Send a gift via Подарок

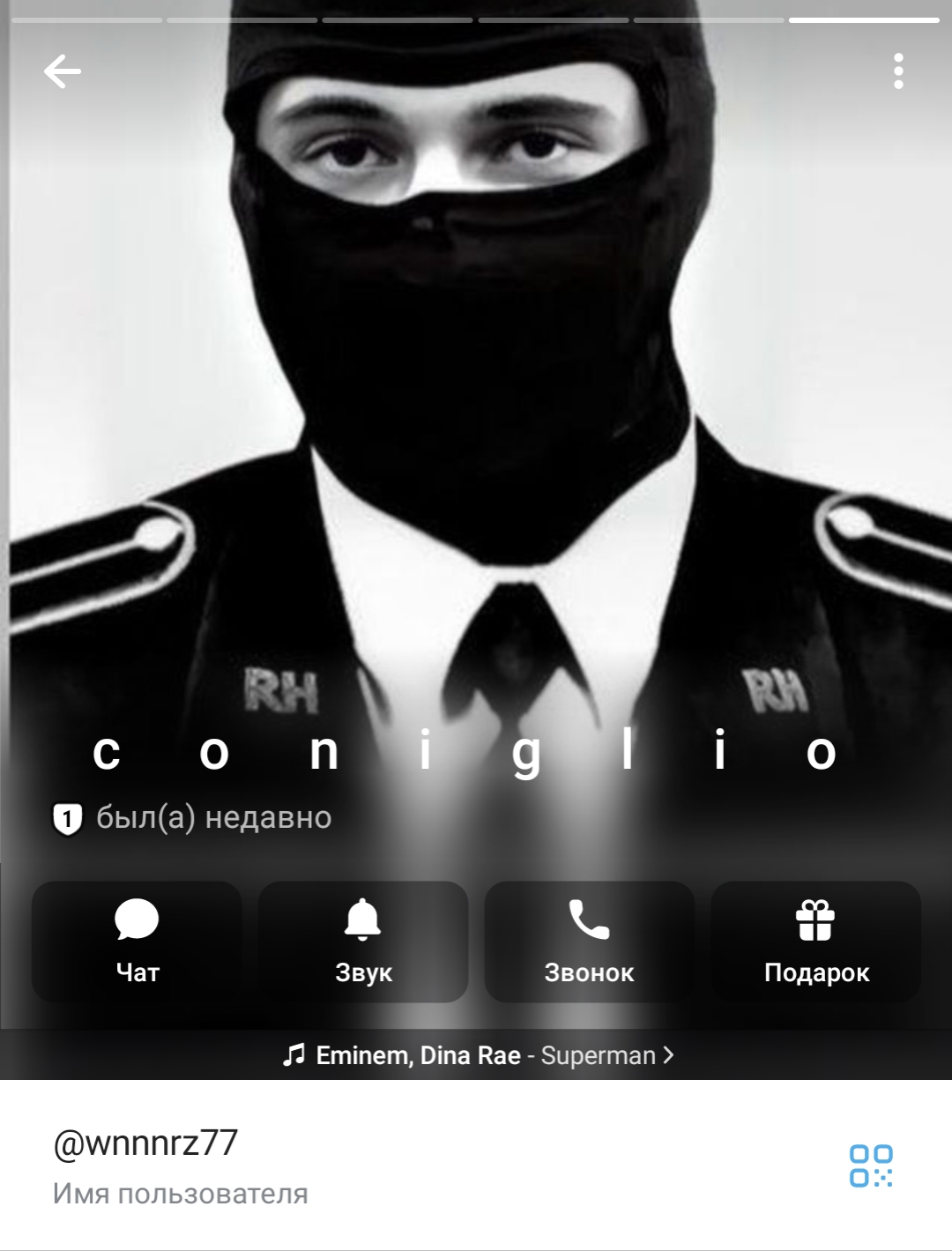(815, 942)
